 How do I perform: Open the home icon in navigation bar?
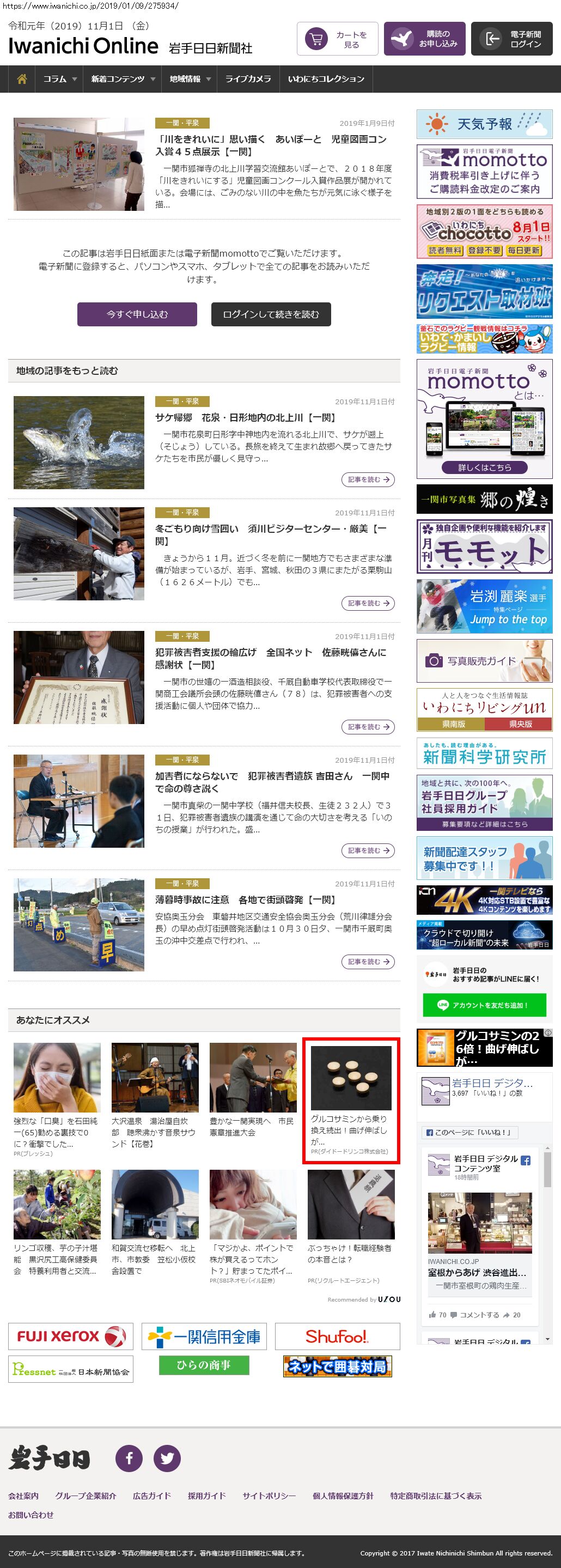[x=22, y=79]
